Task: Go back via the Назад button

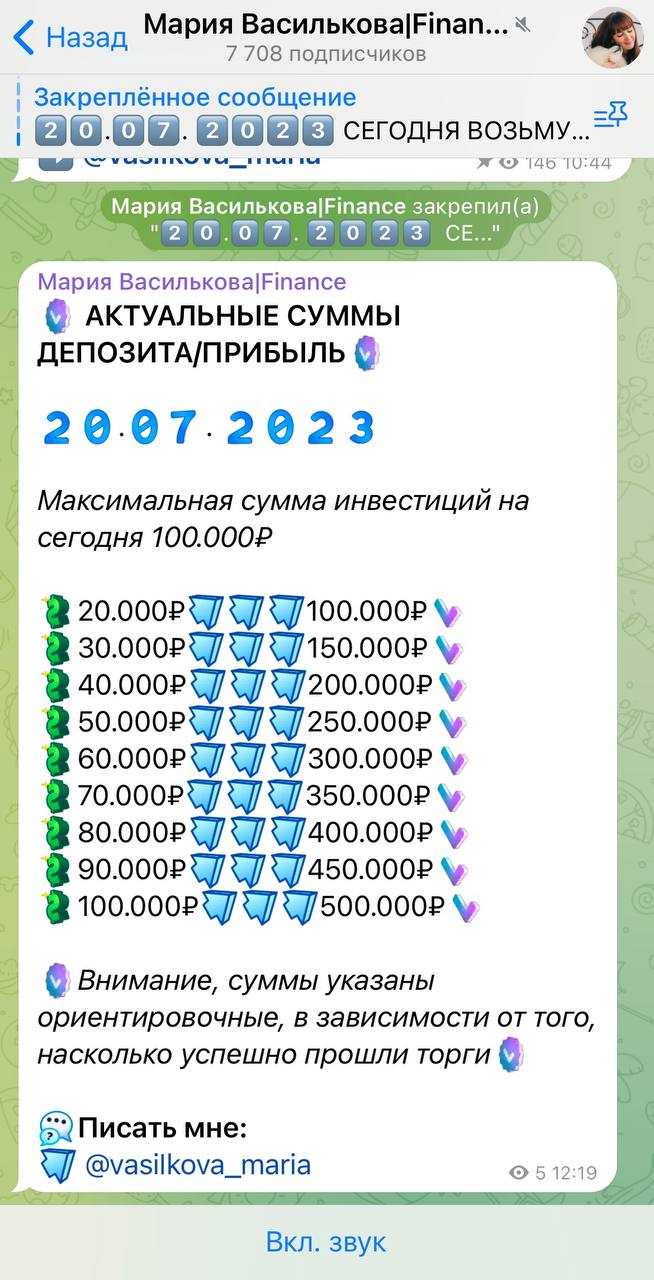Action: (x=70, y=38)
